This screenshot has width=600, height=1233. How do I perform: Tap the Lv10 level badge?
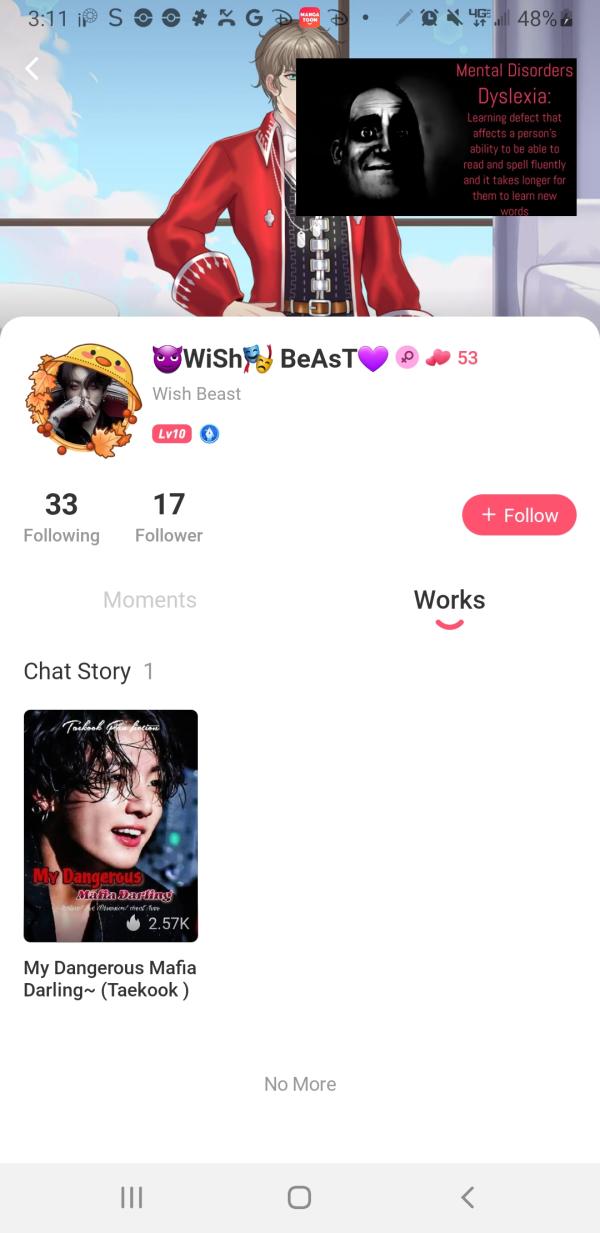coord(171,434)
